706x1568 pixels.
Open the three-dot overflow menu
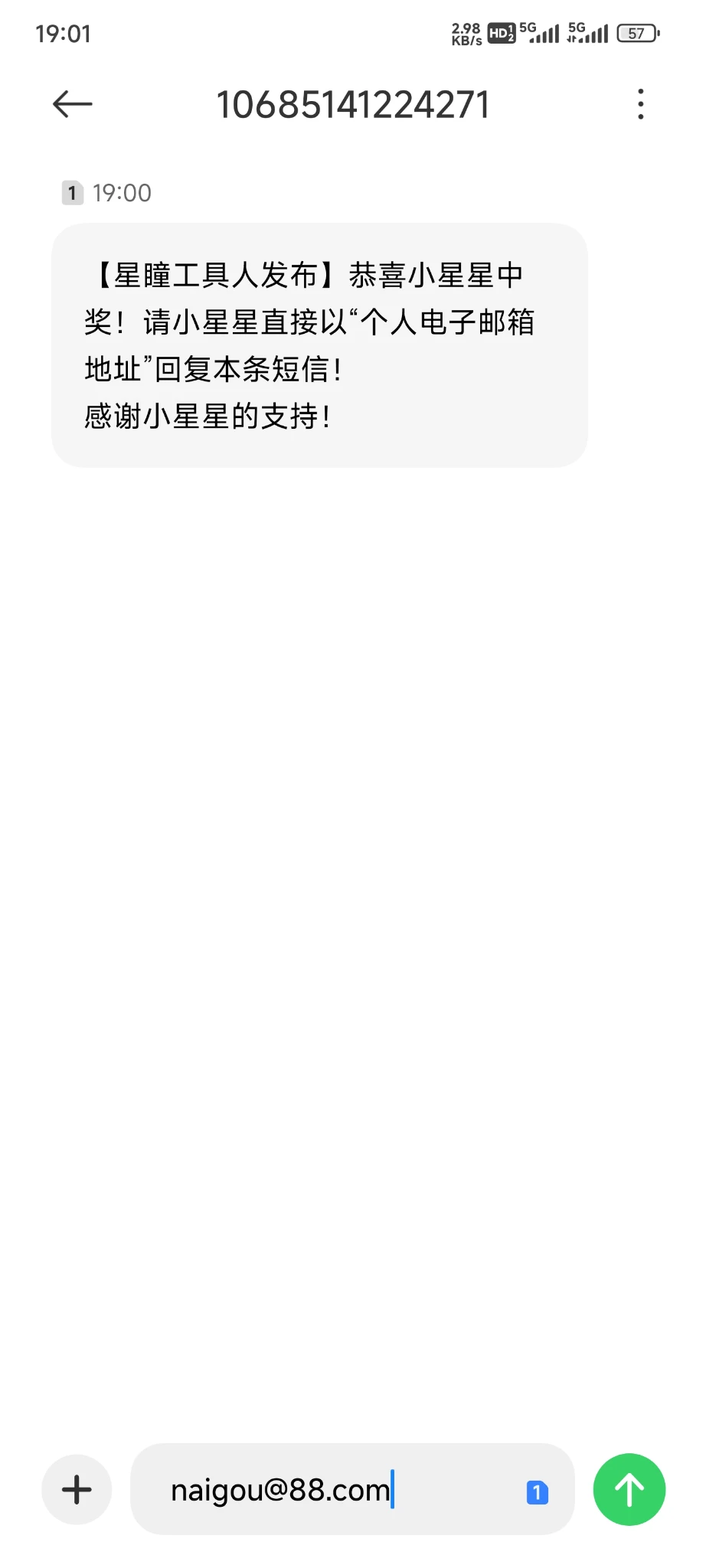click(640, 104)
